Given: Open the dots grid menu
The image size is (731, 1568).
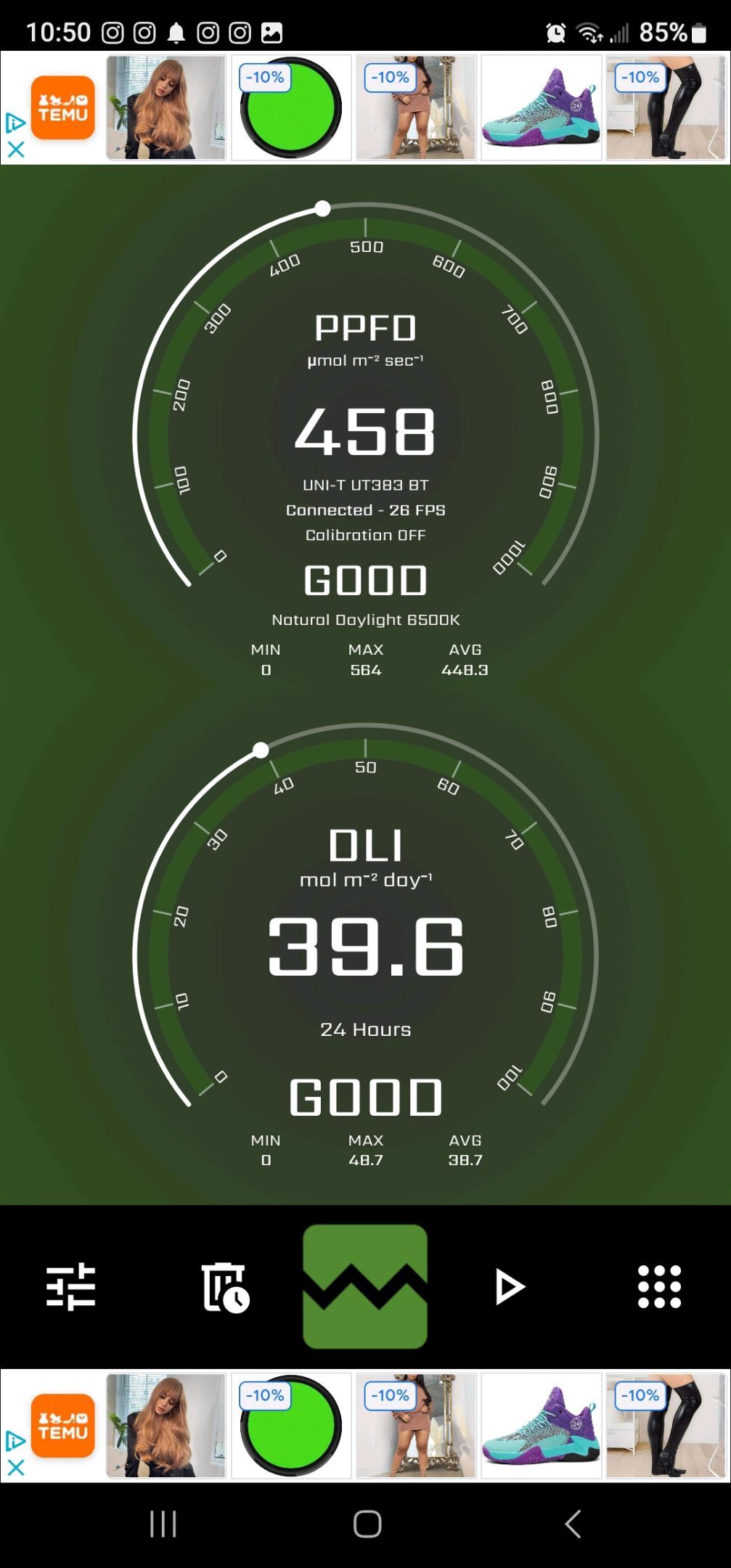Looking at the screenshot, I should tap(659, 1286).
